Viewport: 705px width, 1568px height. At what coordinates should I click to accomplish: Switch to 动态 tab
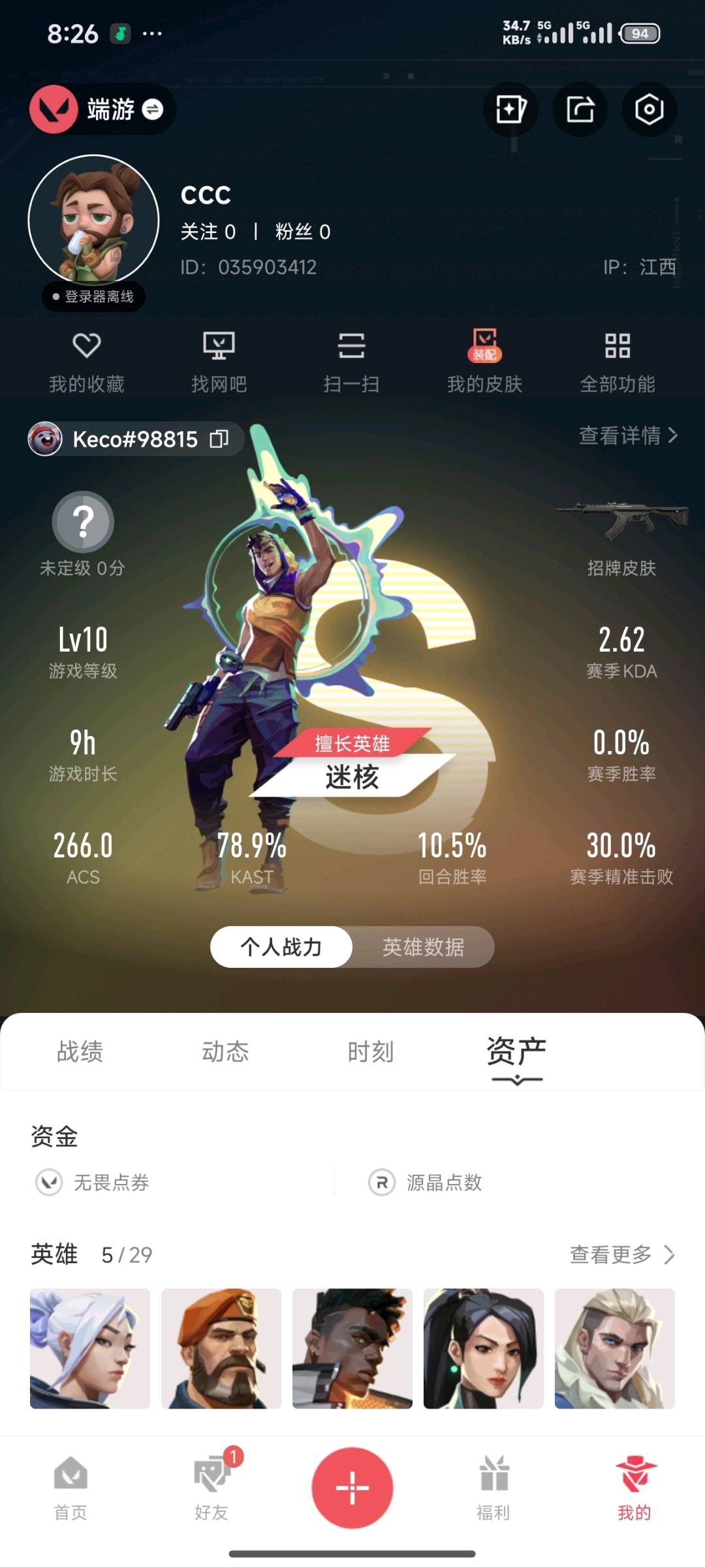pos(225,1051)
